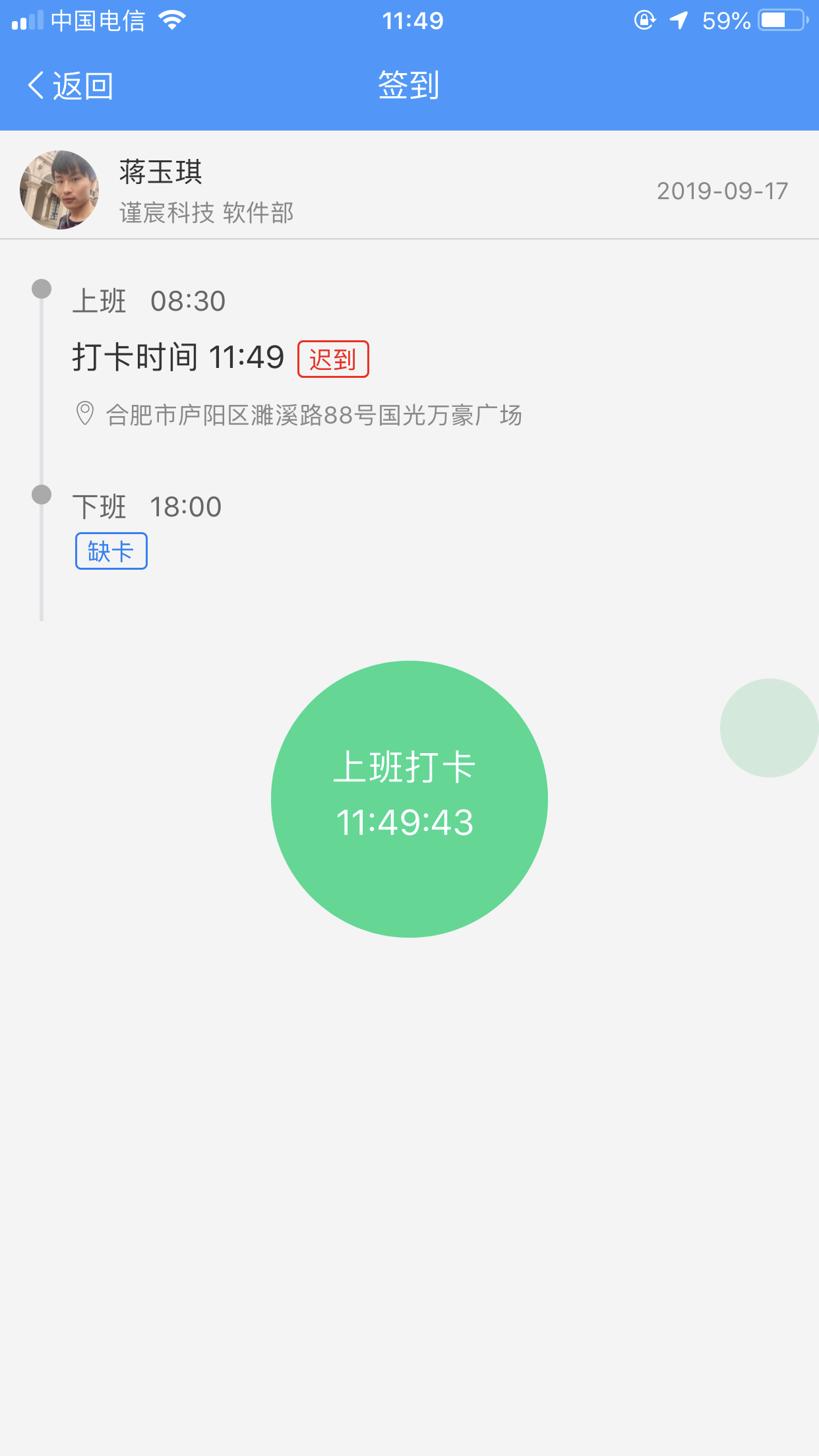Open 蒋玉琪's profile avatar
The width and height of the screenshot is (819, 1456).
(59, 190)
